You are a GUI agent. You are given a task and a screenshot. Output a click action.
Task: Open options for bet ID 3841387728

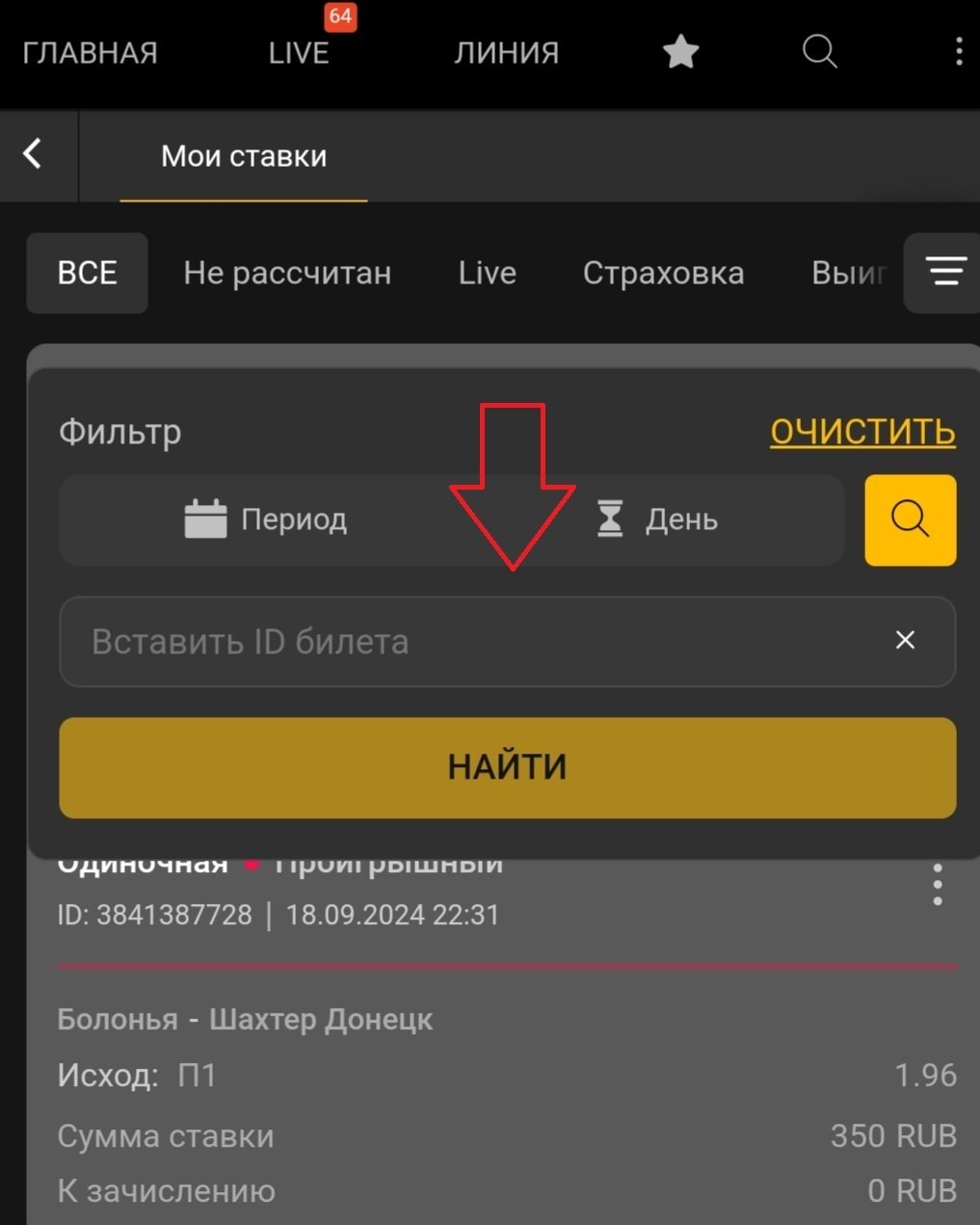tap(937, 884)
